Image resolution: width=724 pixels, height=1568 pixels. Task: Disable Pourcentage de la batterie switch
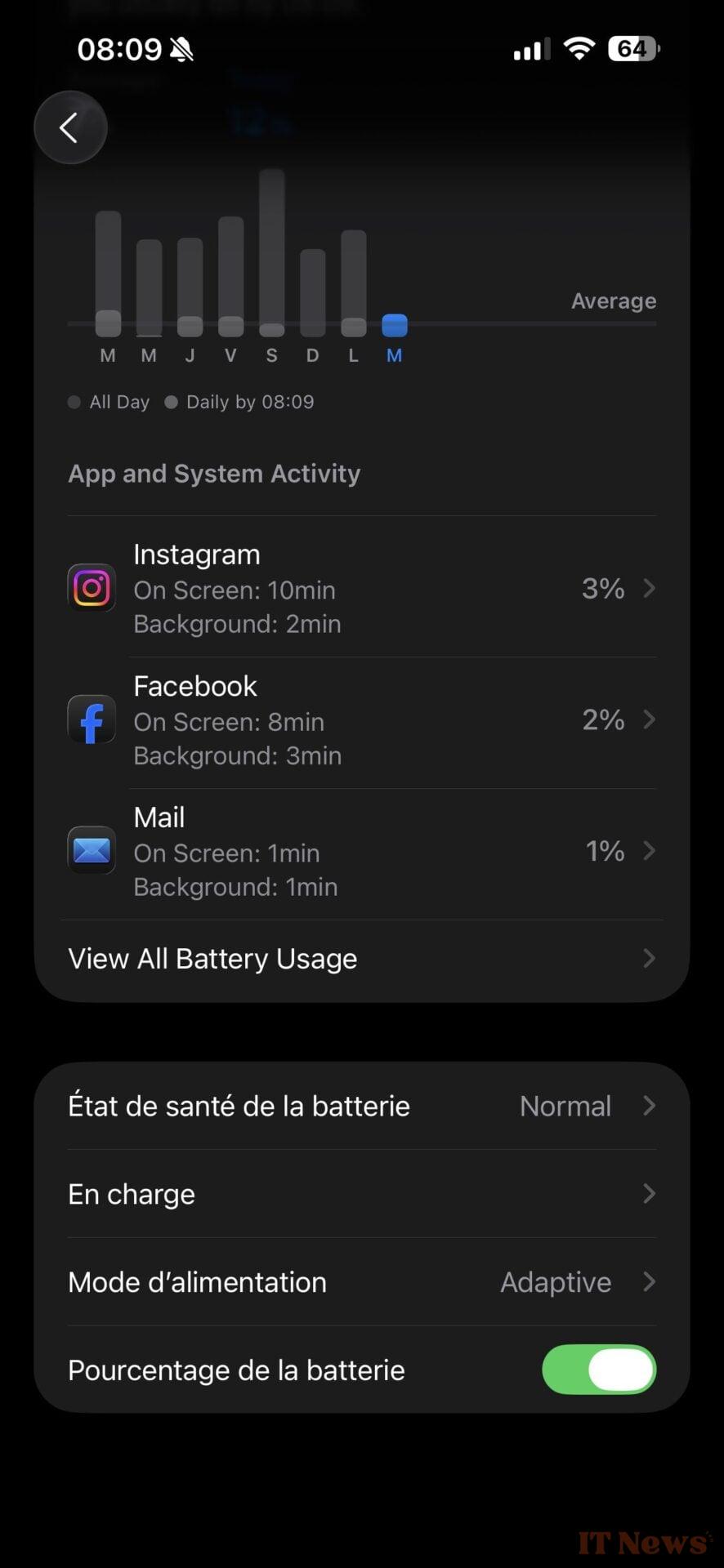point(598,1370)
